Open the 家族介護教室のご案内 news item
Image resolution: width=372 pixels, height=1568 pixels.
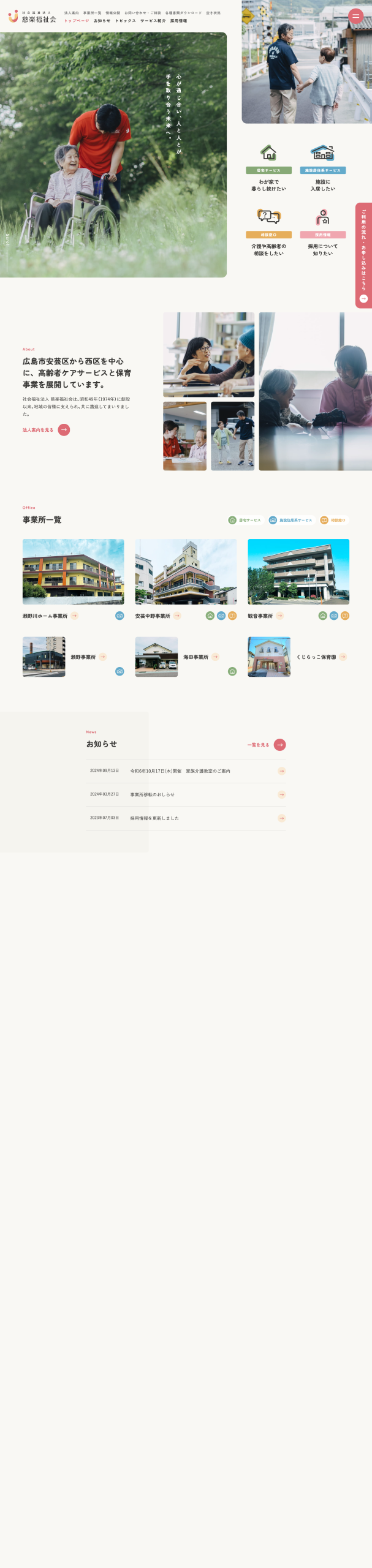(186, 771)
